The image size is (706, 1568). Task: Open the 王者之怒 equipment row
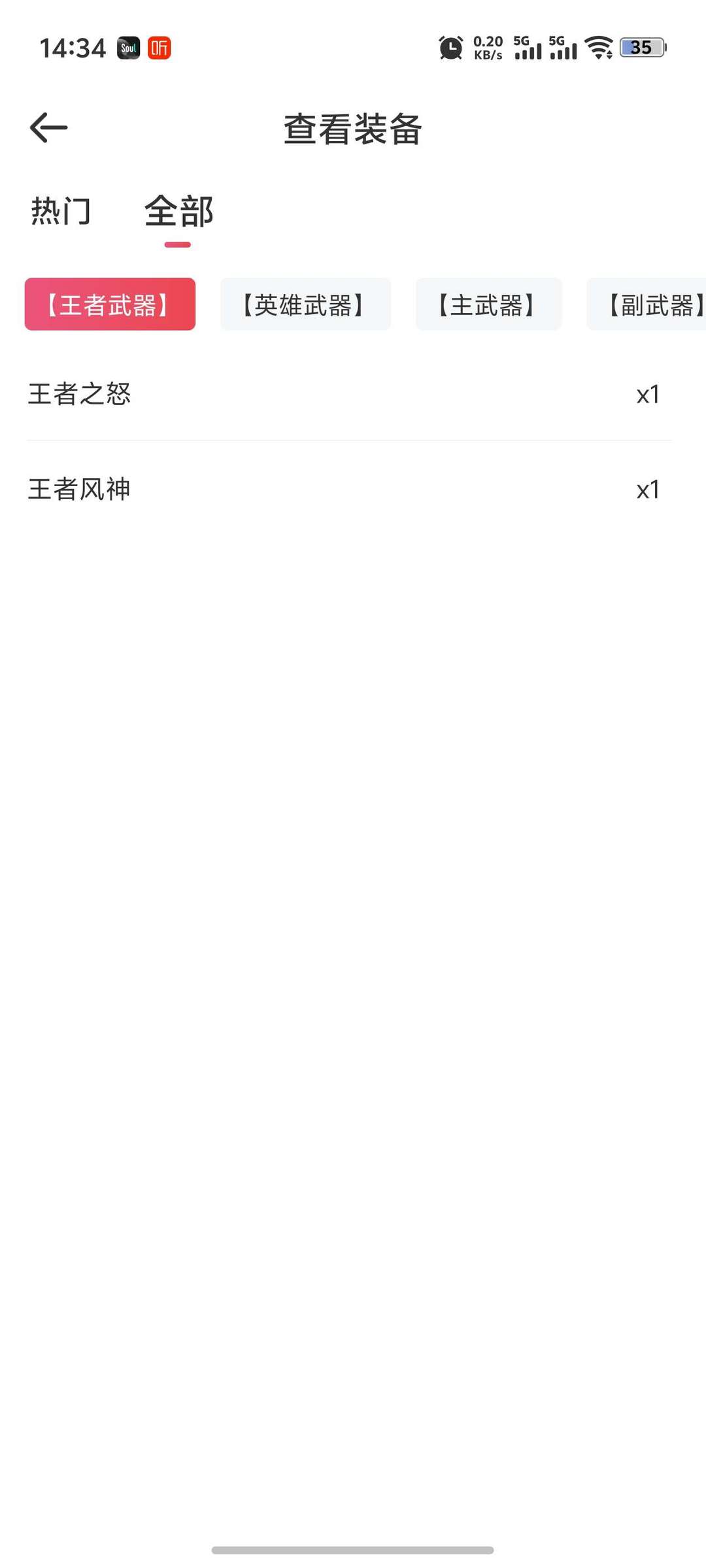[x=349, y=394]
